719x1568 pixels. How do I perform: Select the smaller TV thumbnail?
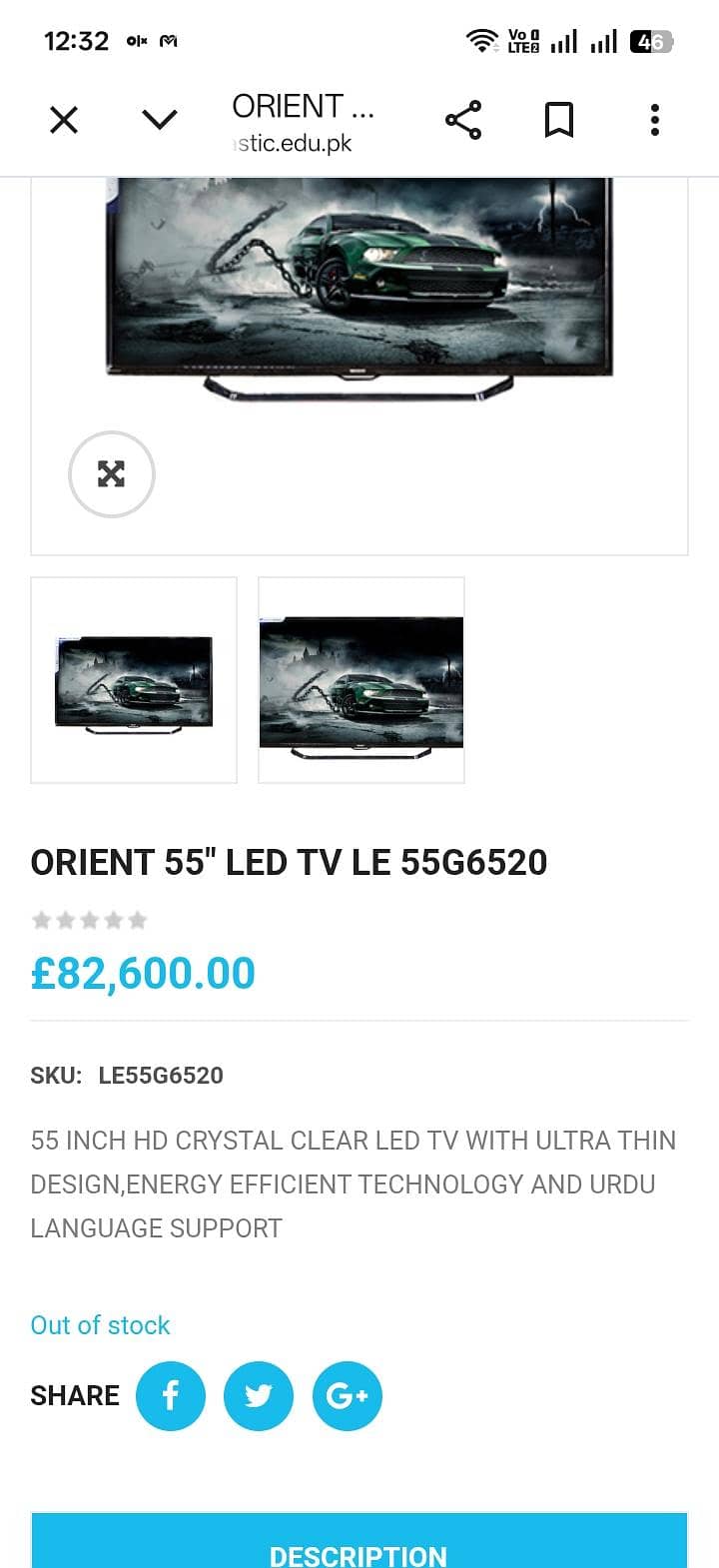pos(134,679)
